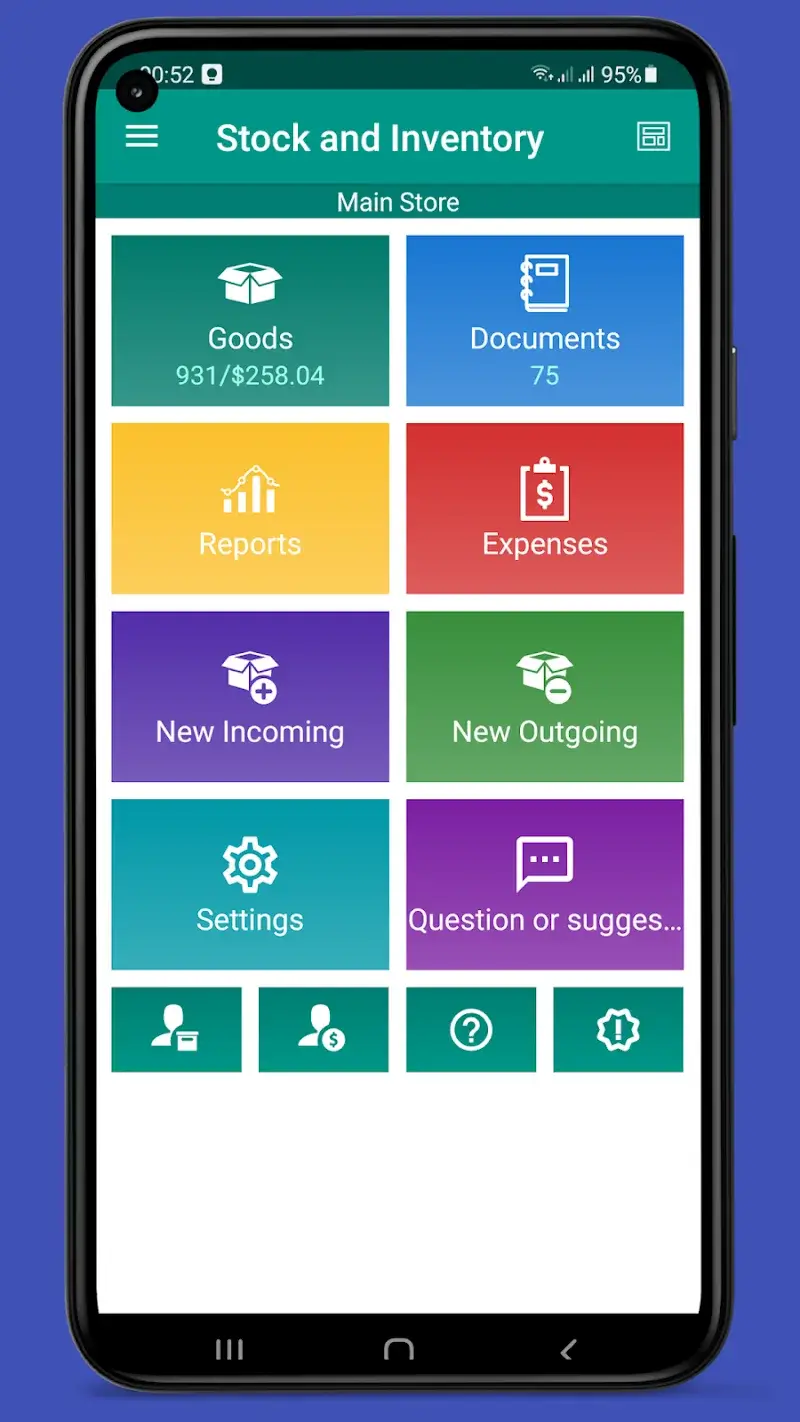Open the hamburger drawer menu
This screenshot has width=800, height=1422.
[x=142, y=137]
